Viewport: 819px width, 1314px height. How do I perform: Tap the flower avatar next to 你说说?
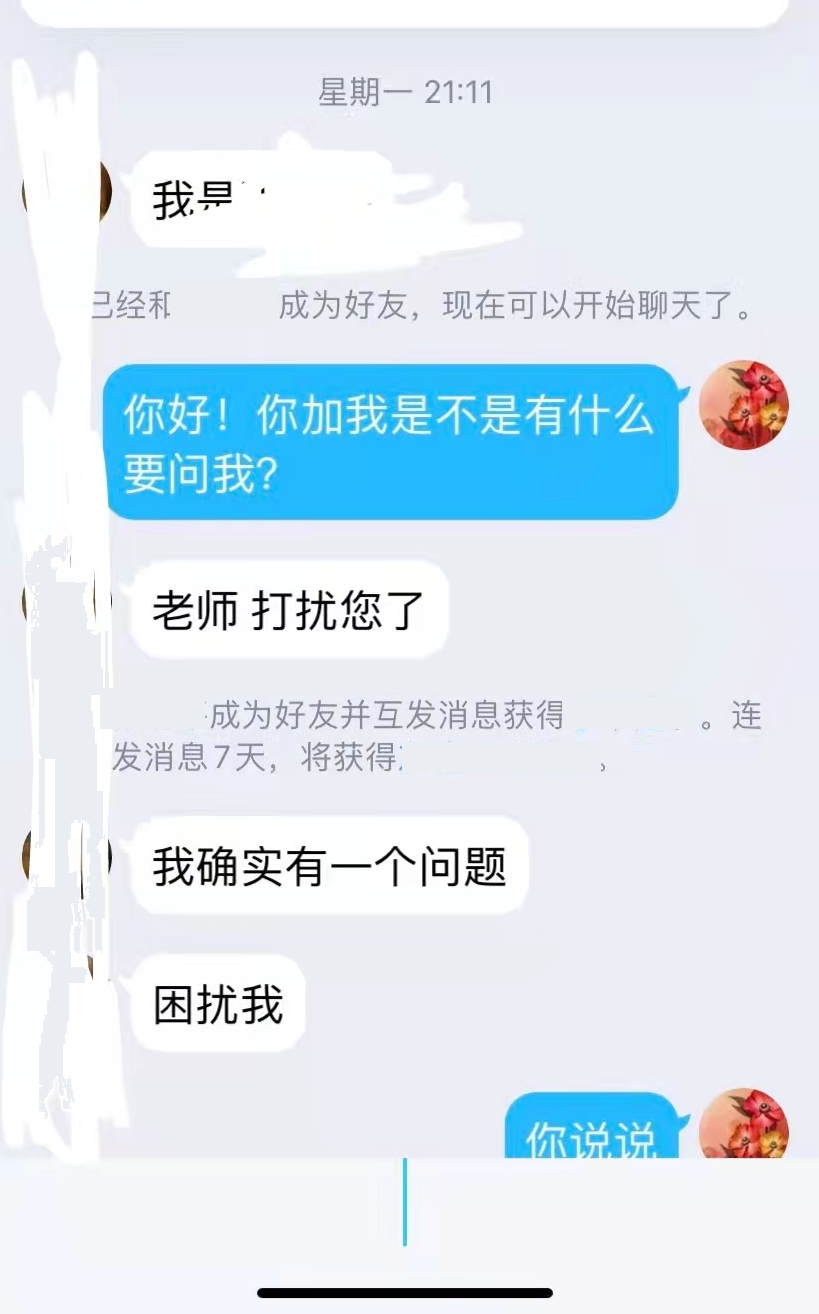[743, 1125]
